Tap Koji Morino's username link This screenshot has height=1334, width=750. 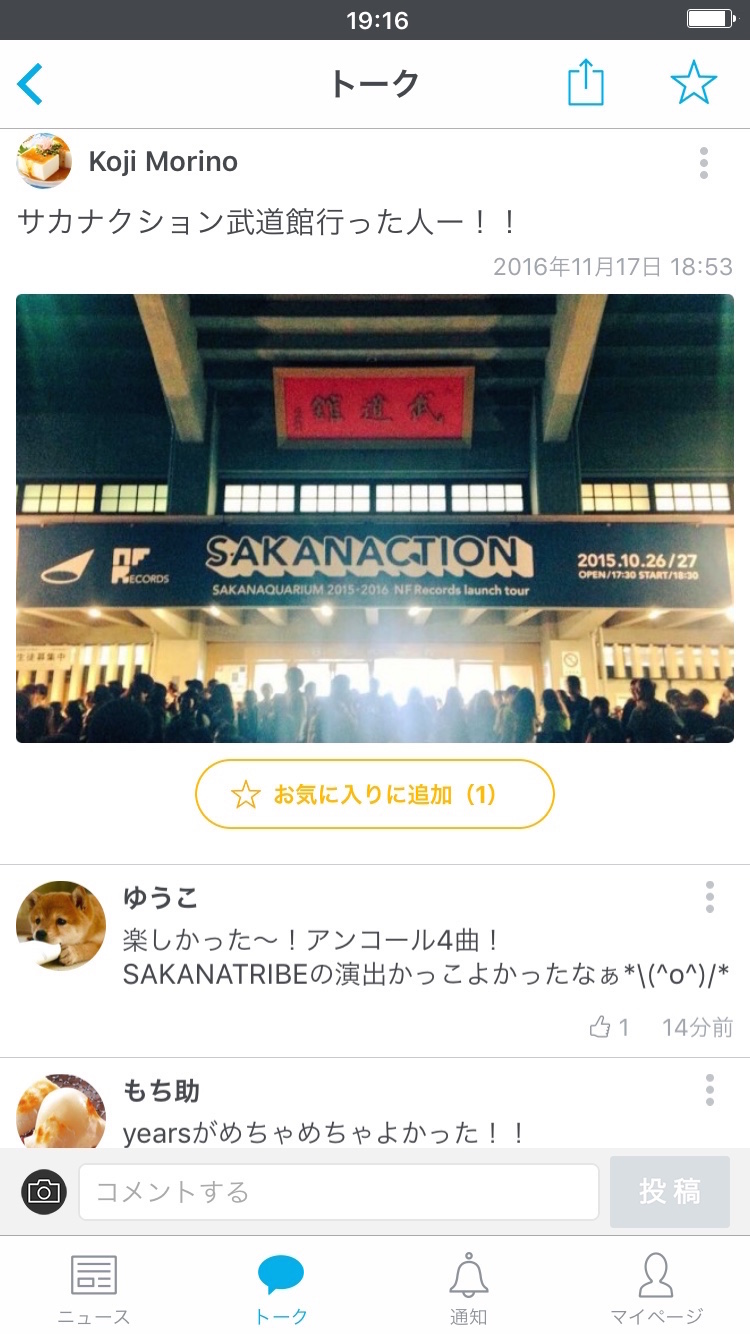click(x=163, y=160)
